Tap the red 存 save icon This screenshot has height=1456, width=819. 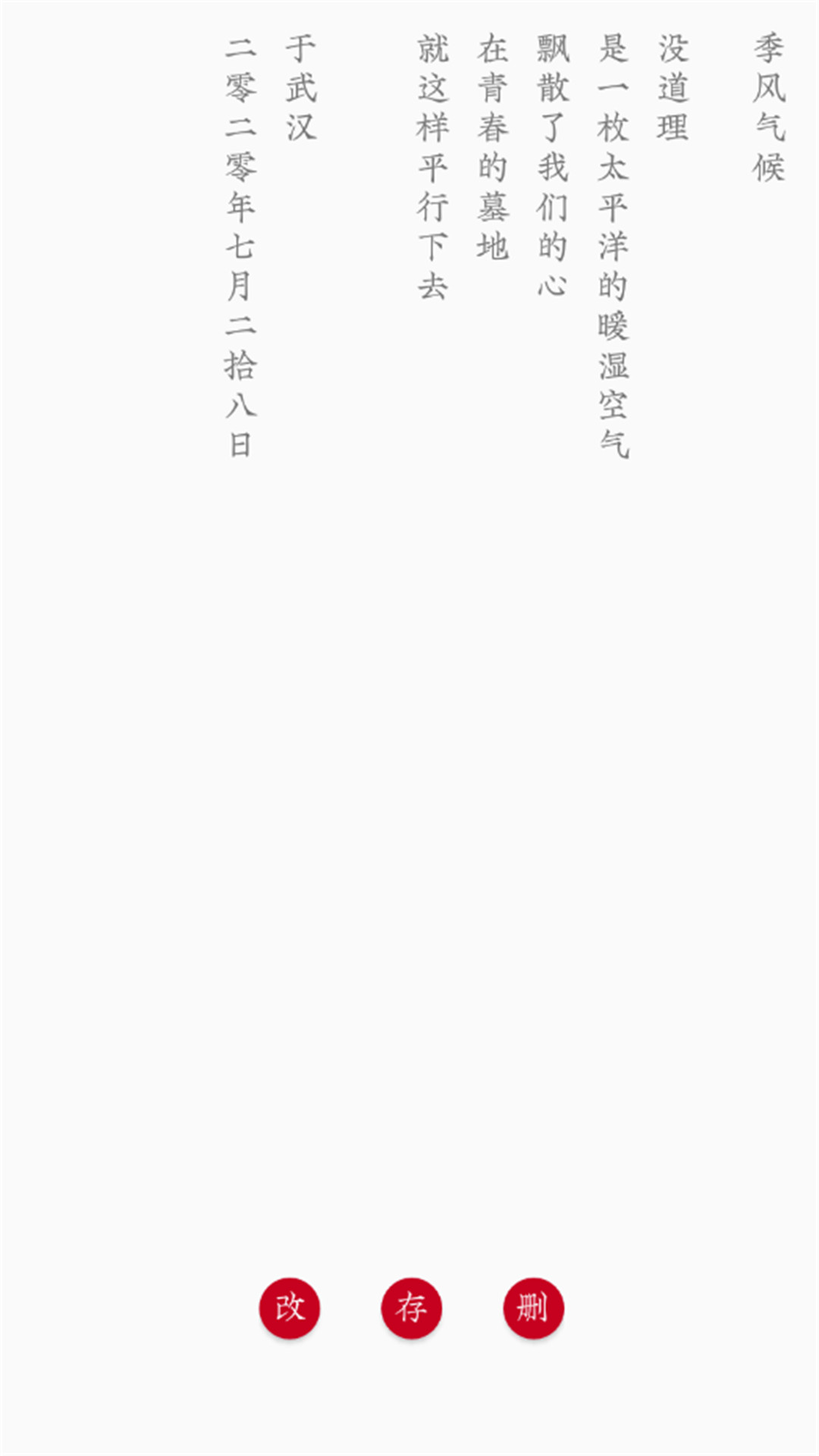click(411, 1307)
